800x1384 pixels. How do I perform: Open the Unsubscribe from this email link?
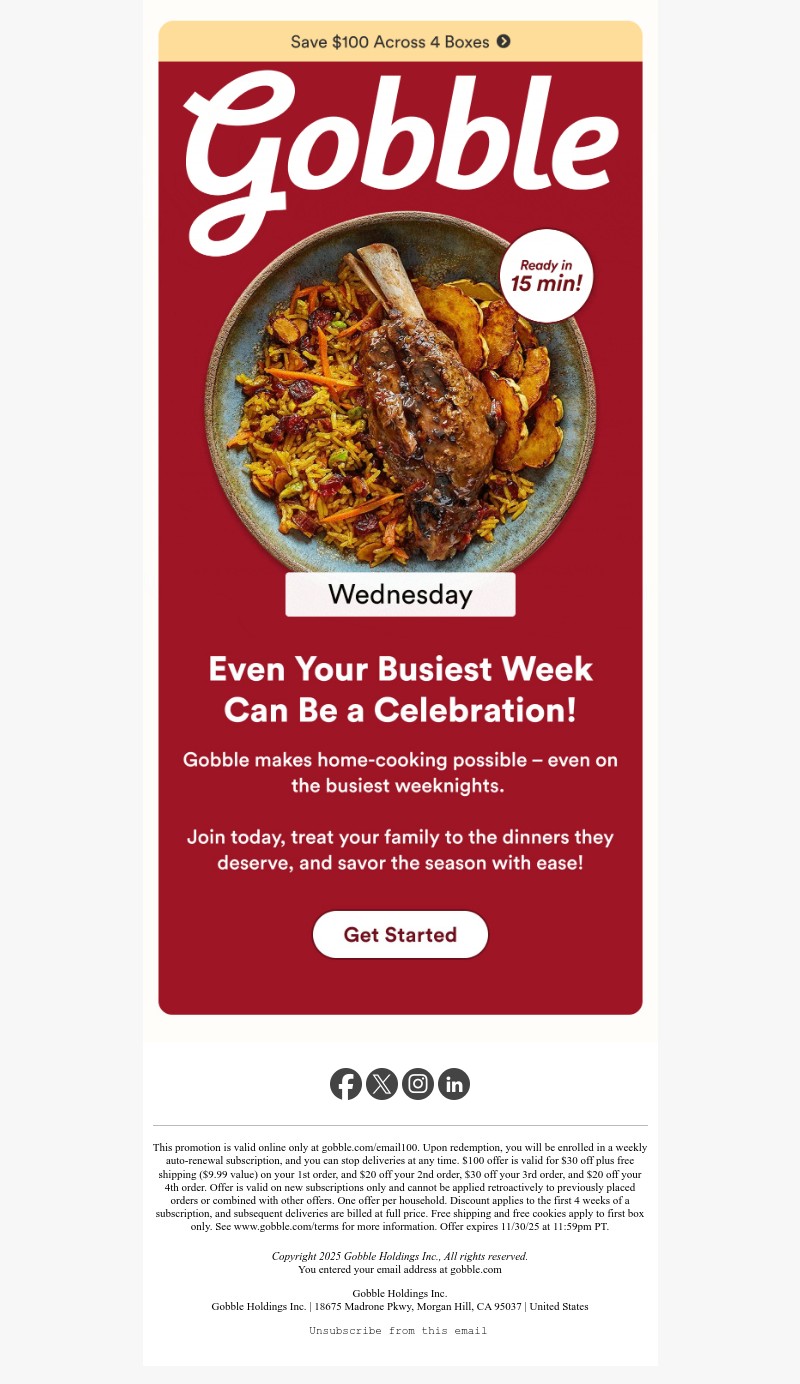pos(398,1331)
